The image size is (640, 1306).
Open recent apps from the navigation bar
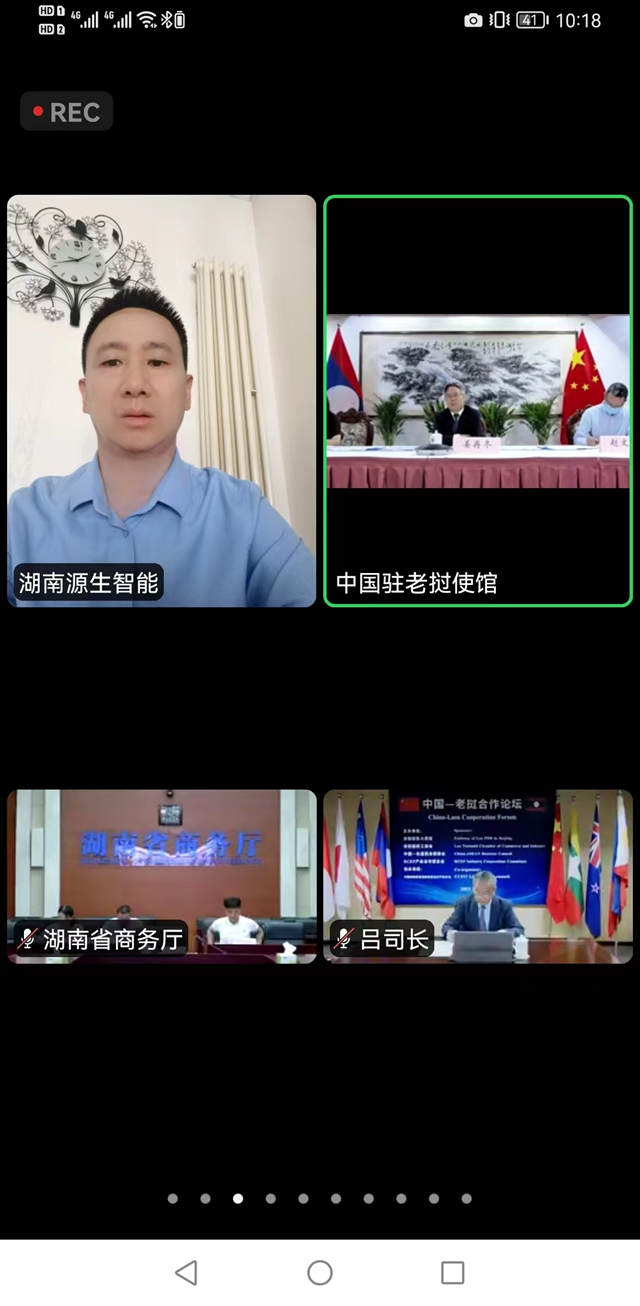tap(452, 1272)
